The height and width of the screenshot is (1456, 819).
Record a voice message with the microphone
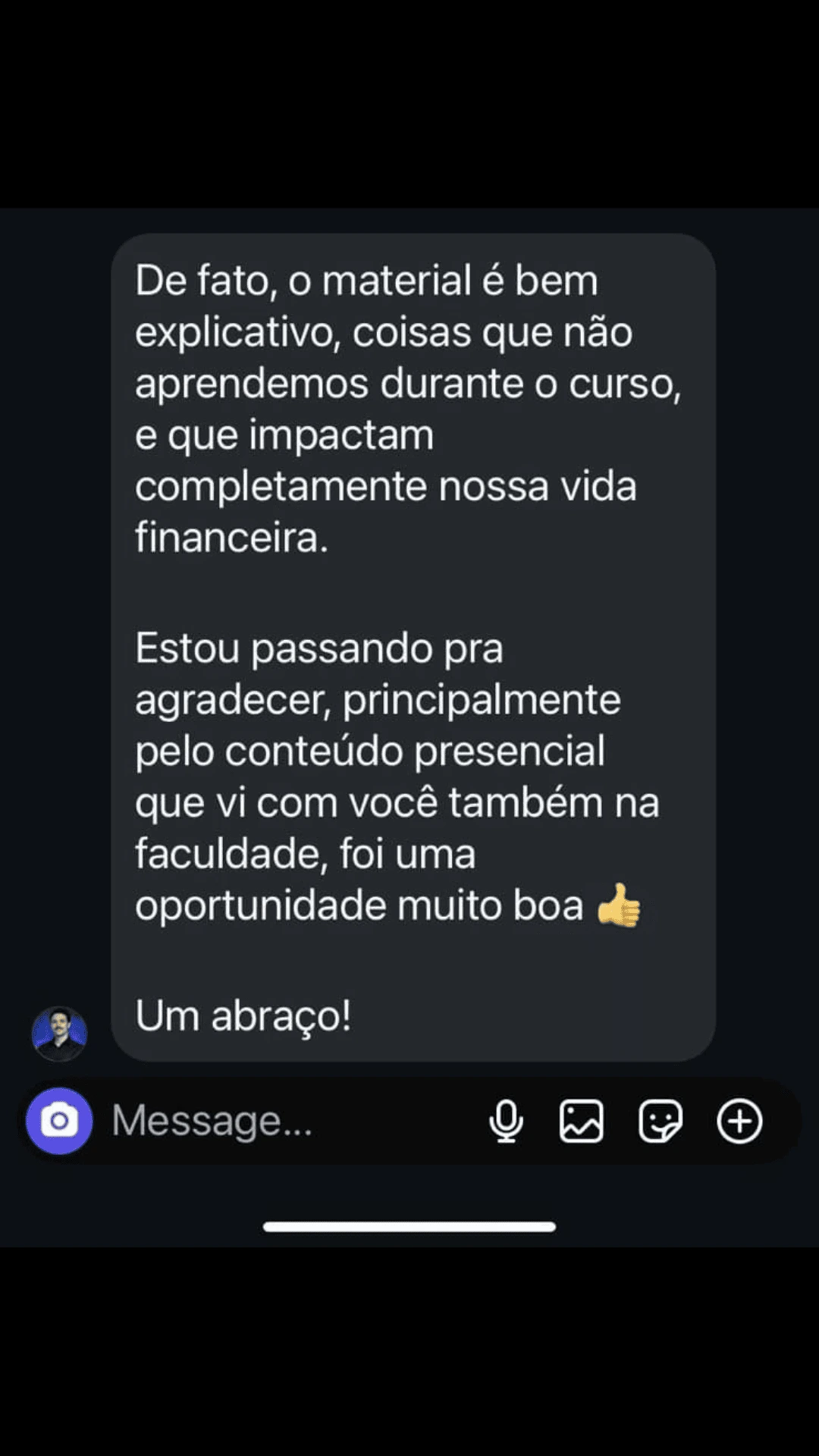pyautogui.click(x=506, y=1121)
